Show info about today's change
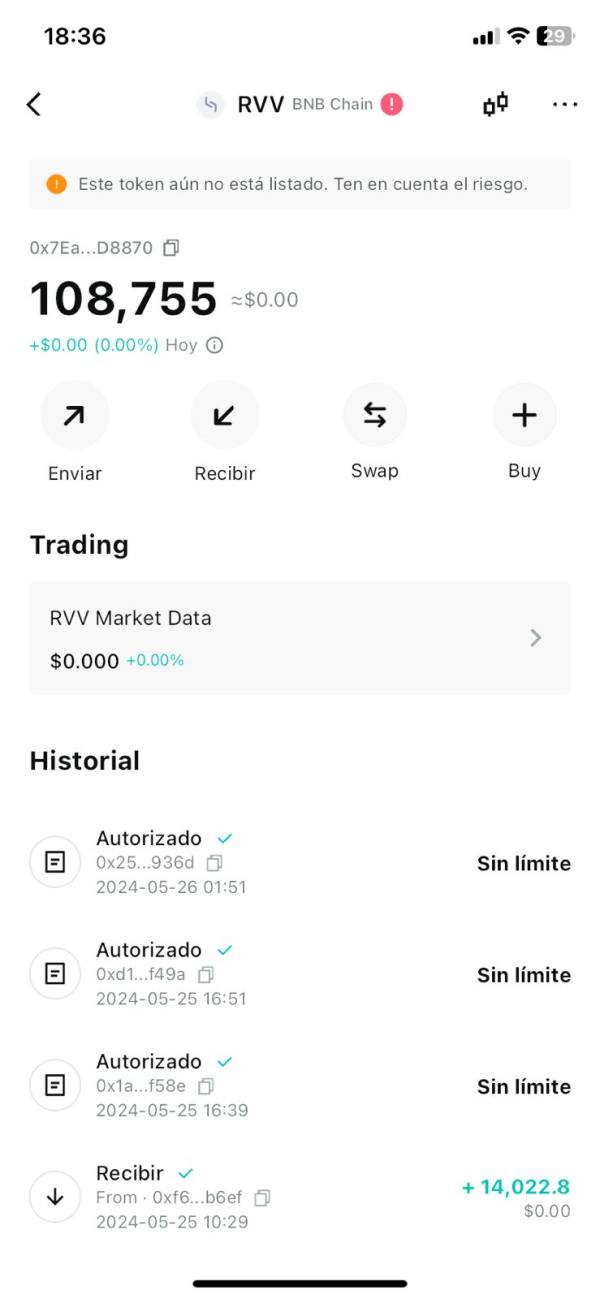The height and width of the screenshot is (1299, 600). 214,345
